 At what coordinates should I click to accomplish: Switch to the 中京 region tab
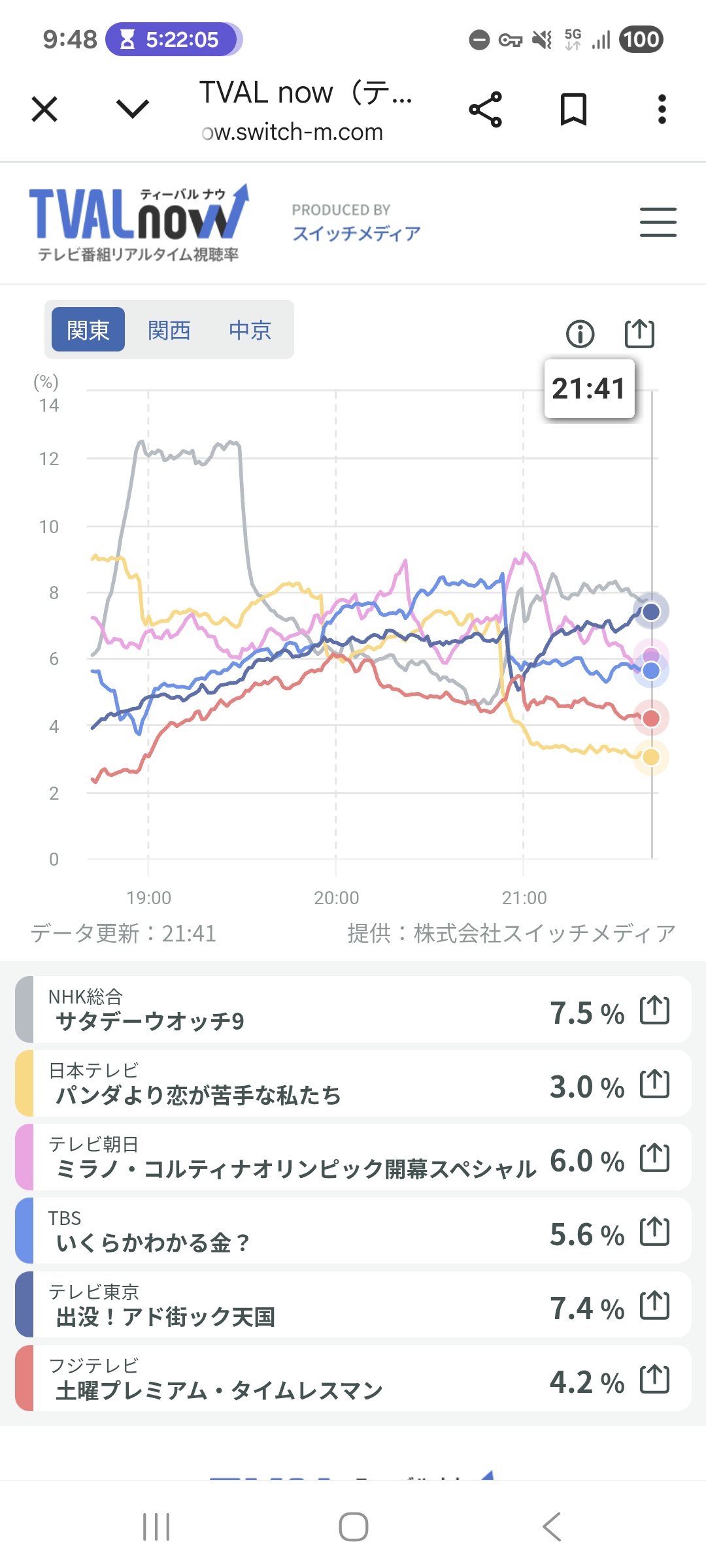click(x=250, y=330)
